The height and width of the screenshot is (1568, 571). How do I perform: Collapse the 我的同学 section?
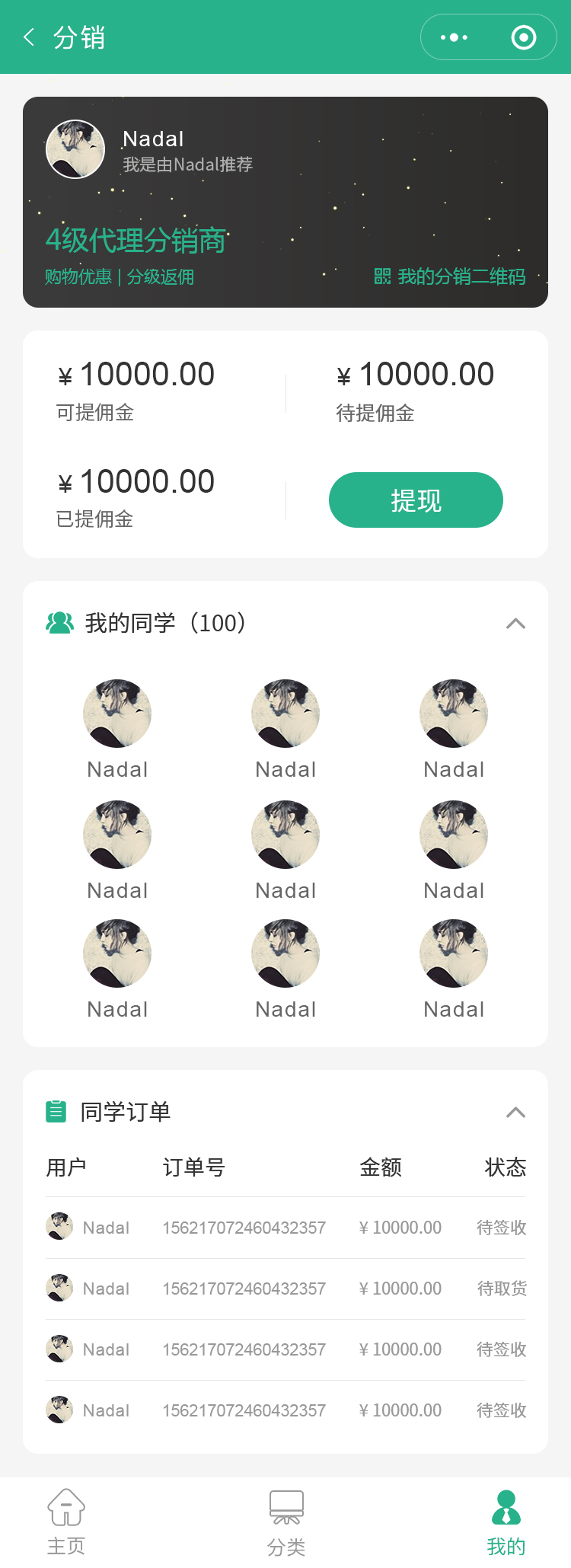(515, 624)
